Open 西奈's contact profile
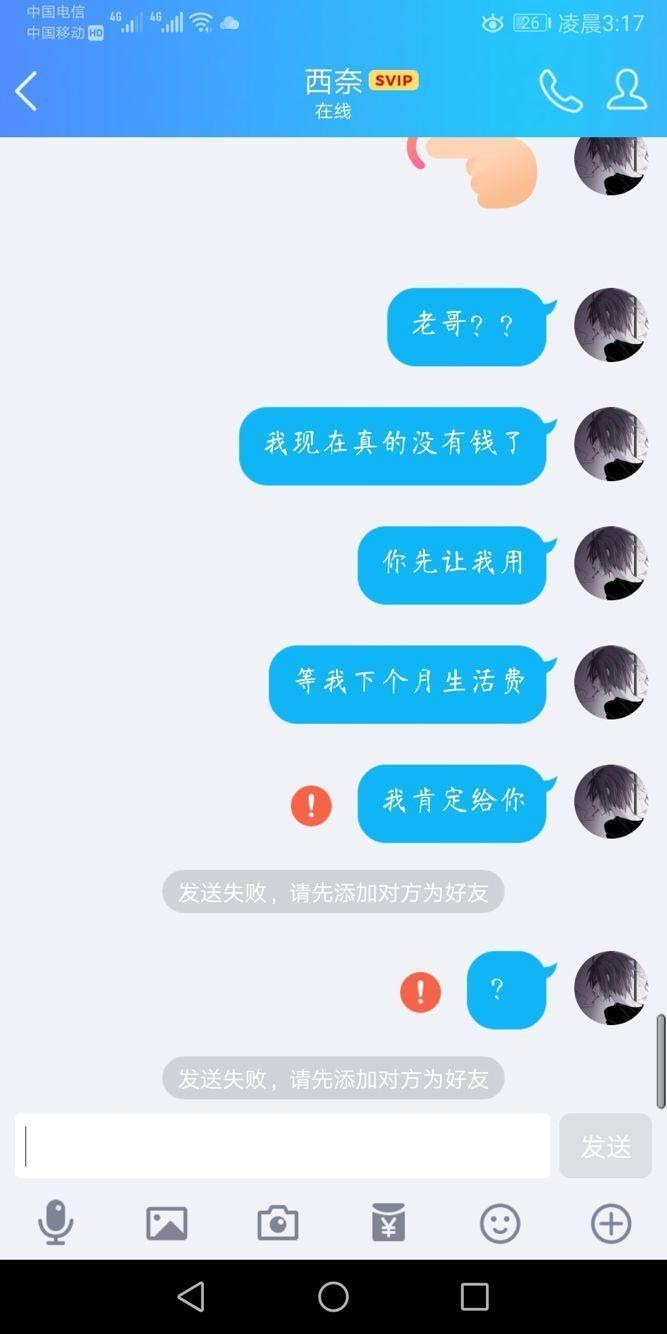The image size is (667, 1334). click(x=627, y=90)
